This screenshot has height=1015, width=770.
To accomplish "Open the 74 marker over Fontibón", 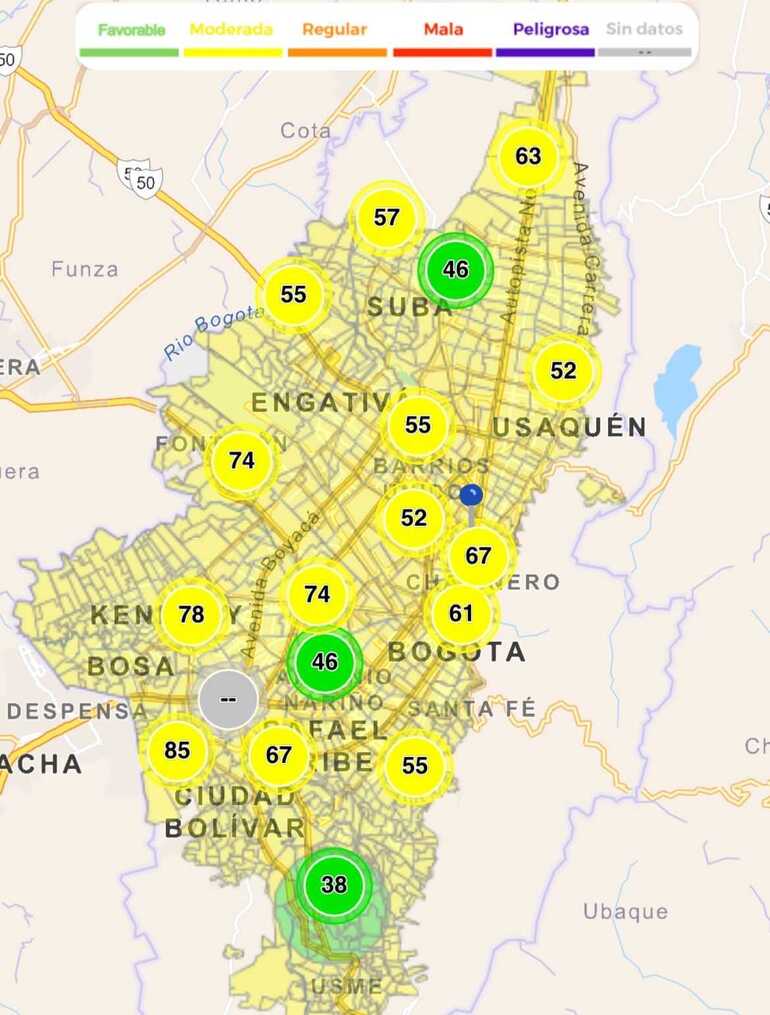I will tap(241, 461).
